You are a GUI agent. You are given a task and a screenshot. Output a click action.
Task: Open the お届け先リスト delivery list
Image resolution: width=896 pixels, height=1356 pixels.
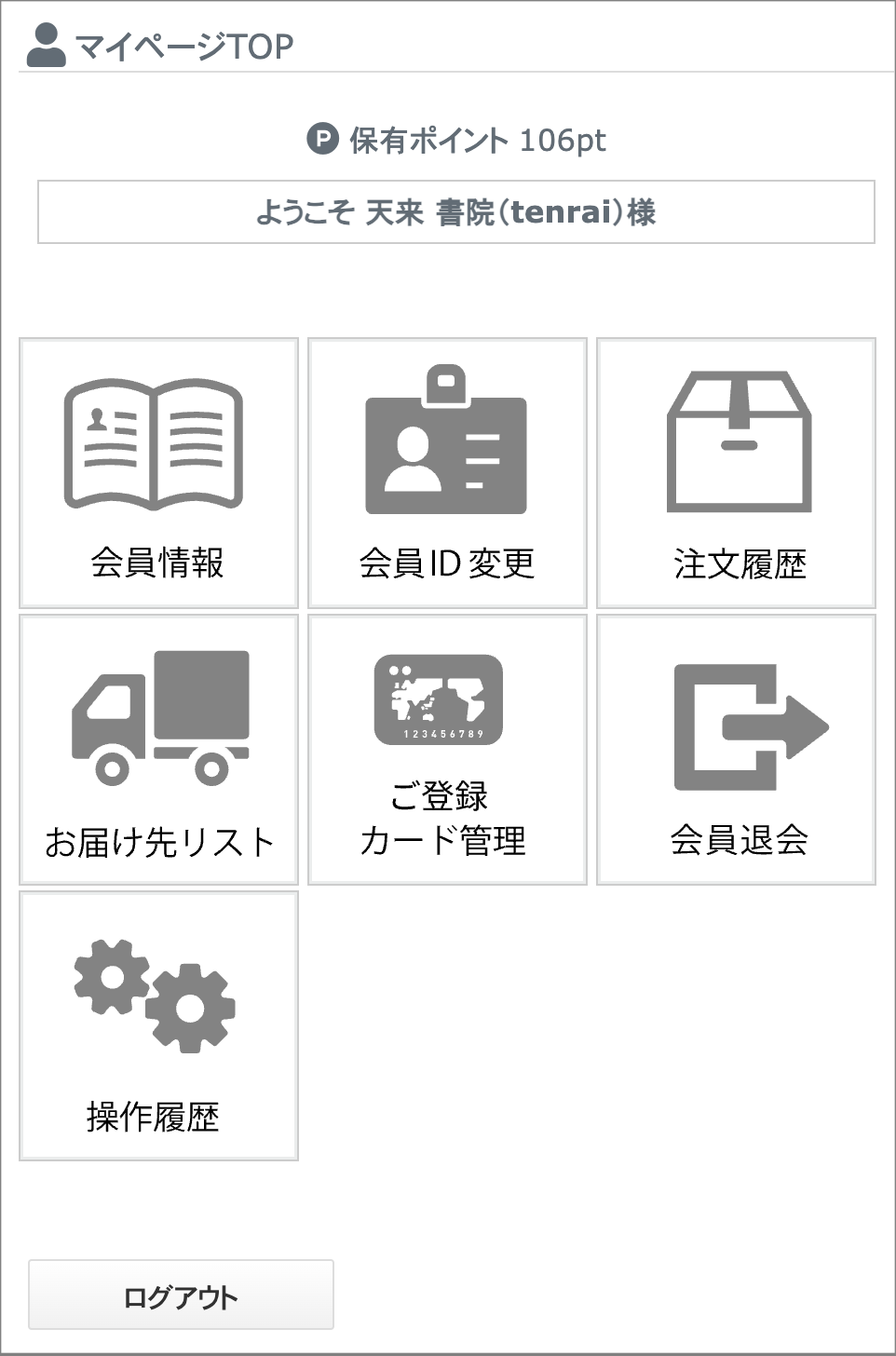158,750
